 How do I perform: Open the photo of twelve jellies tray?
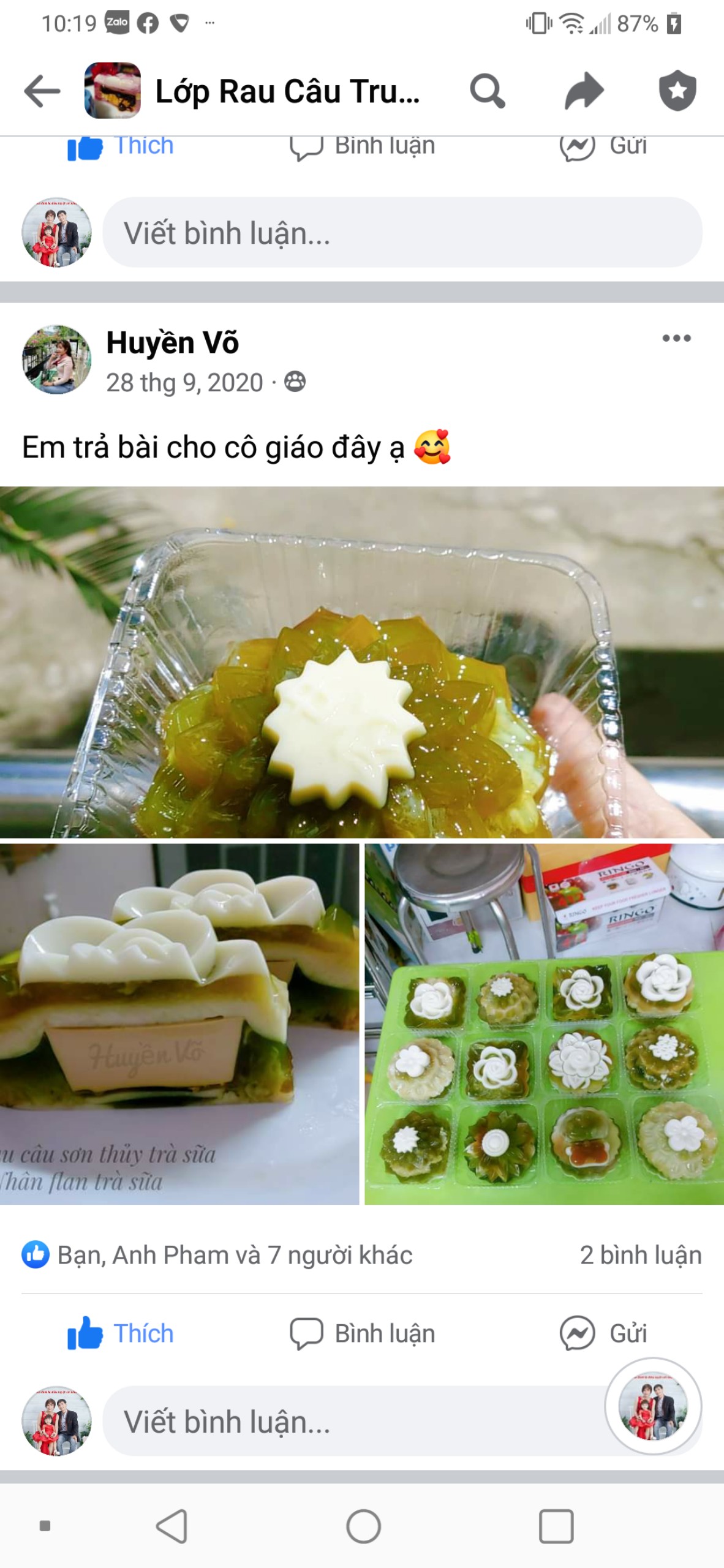(544, 1024)
